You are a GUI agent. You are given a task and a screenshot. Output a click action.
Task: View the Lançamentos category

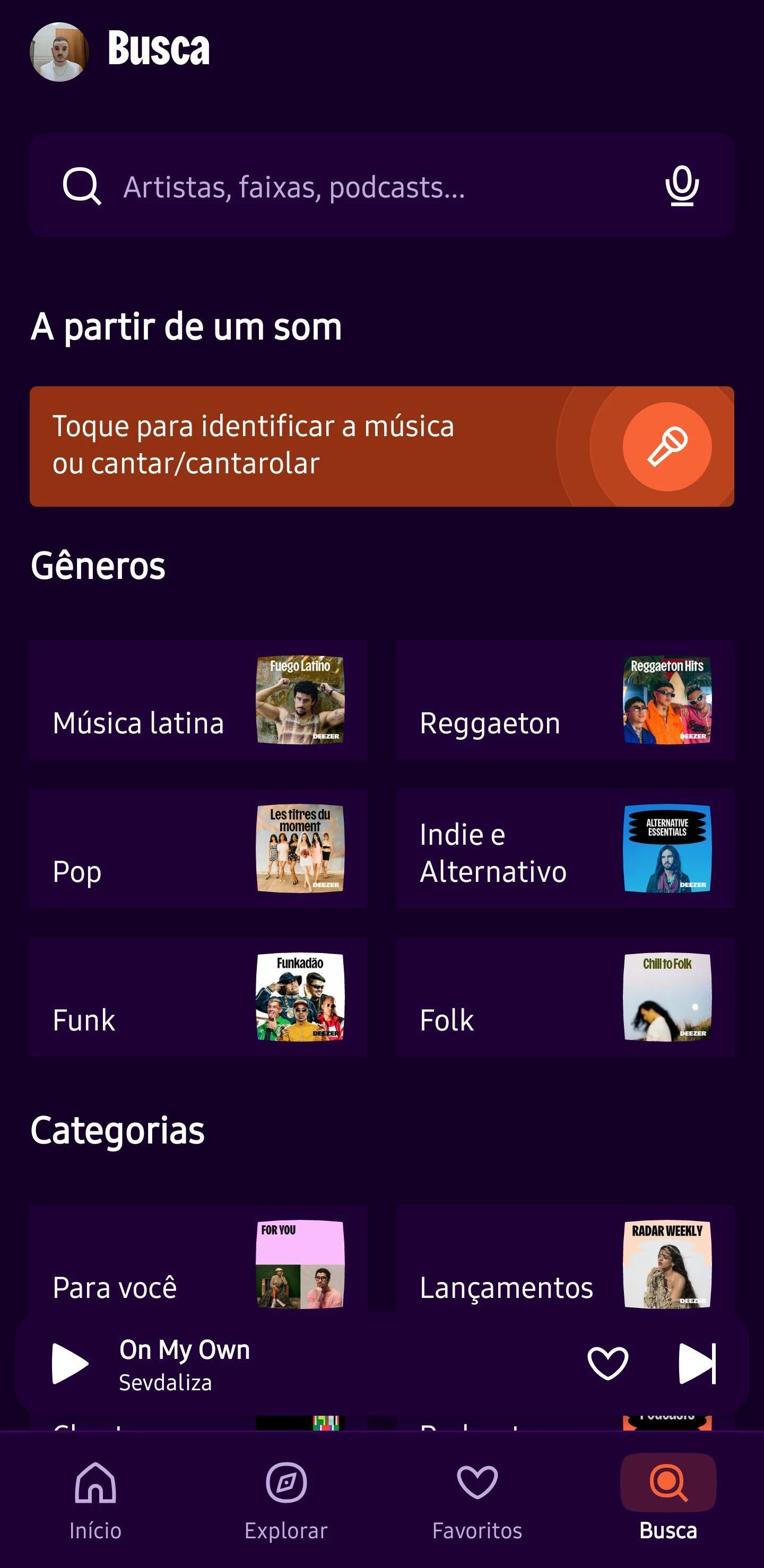(565, 1261)
